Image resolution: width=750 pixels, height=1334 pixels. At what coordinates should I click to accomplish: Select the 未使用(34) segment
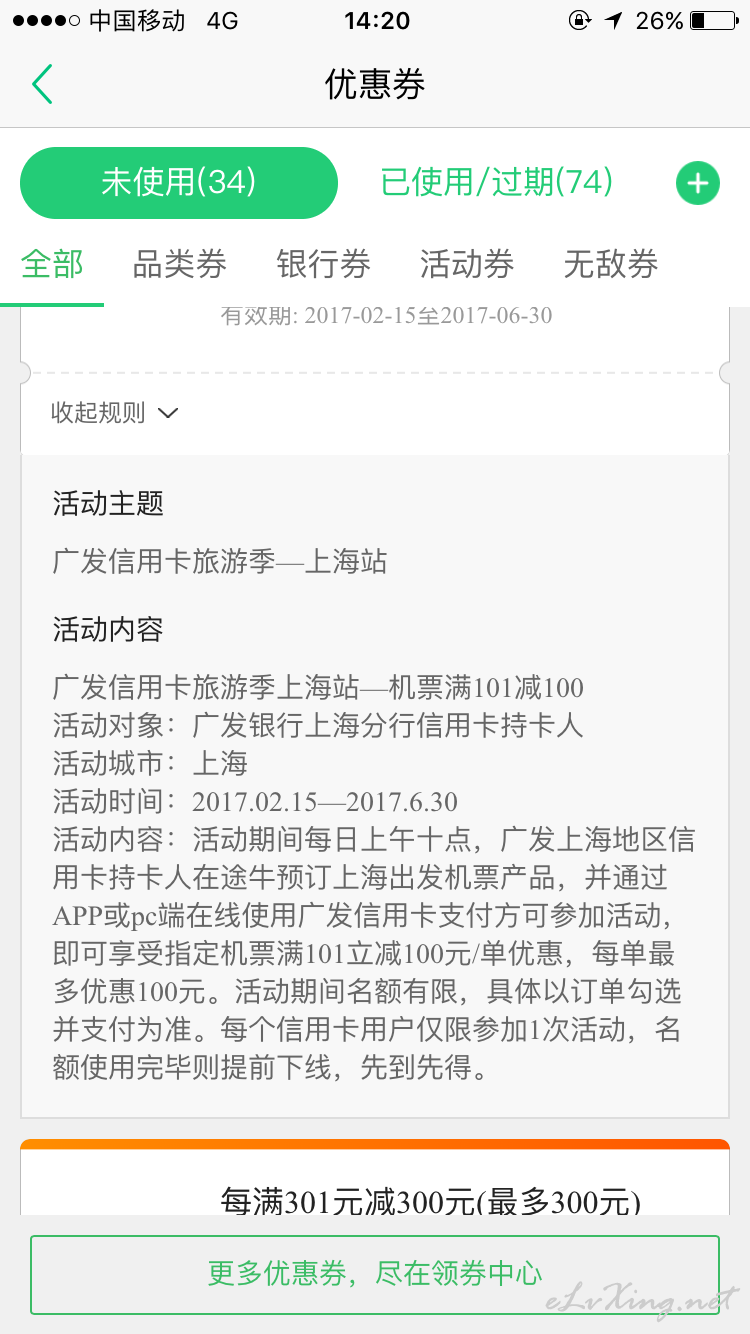(x=179, y=182)
